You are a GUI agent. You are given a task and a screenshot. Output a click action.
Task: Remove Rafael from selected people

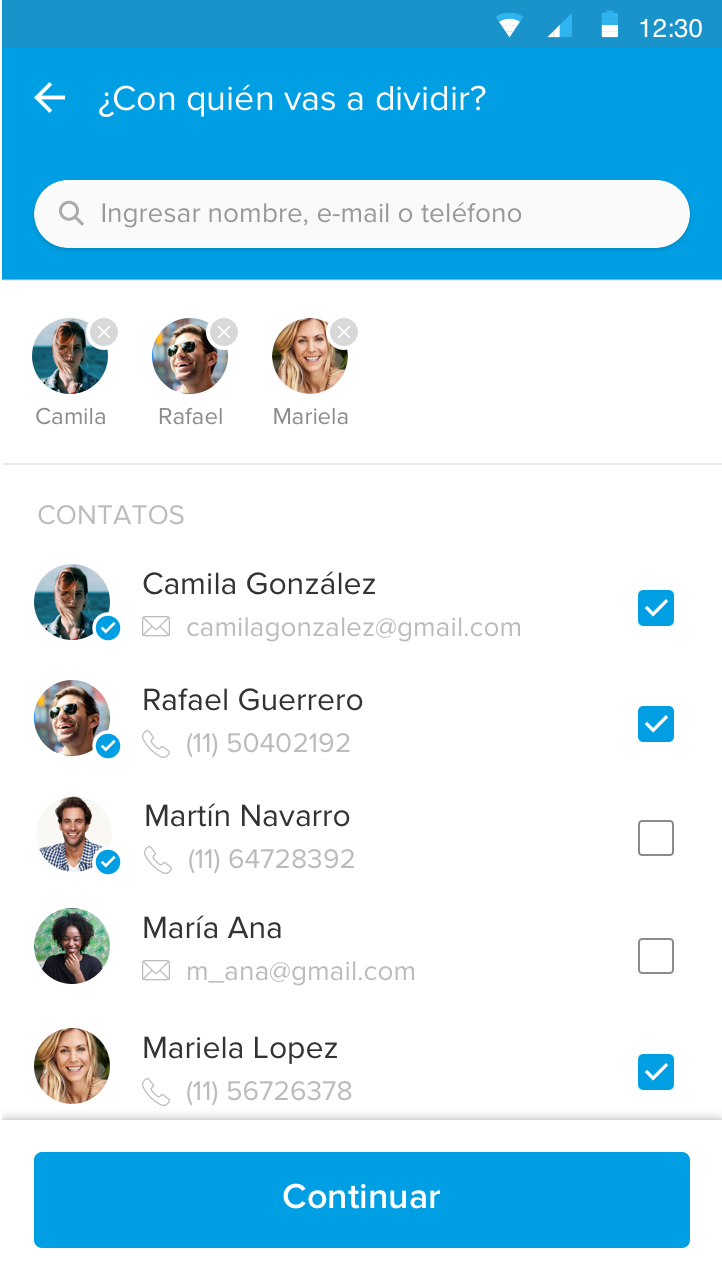coord(224,332)
